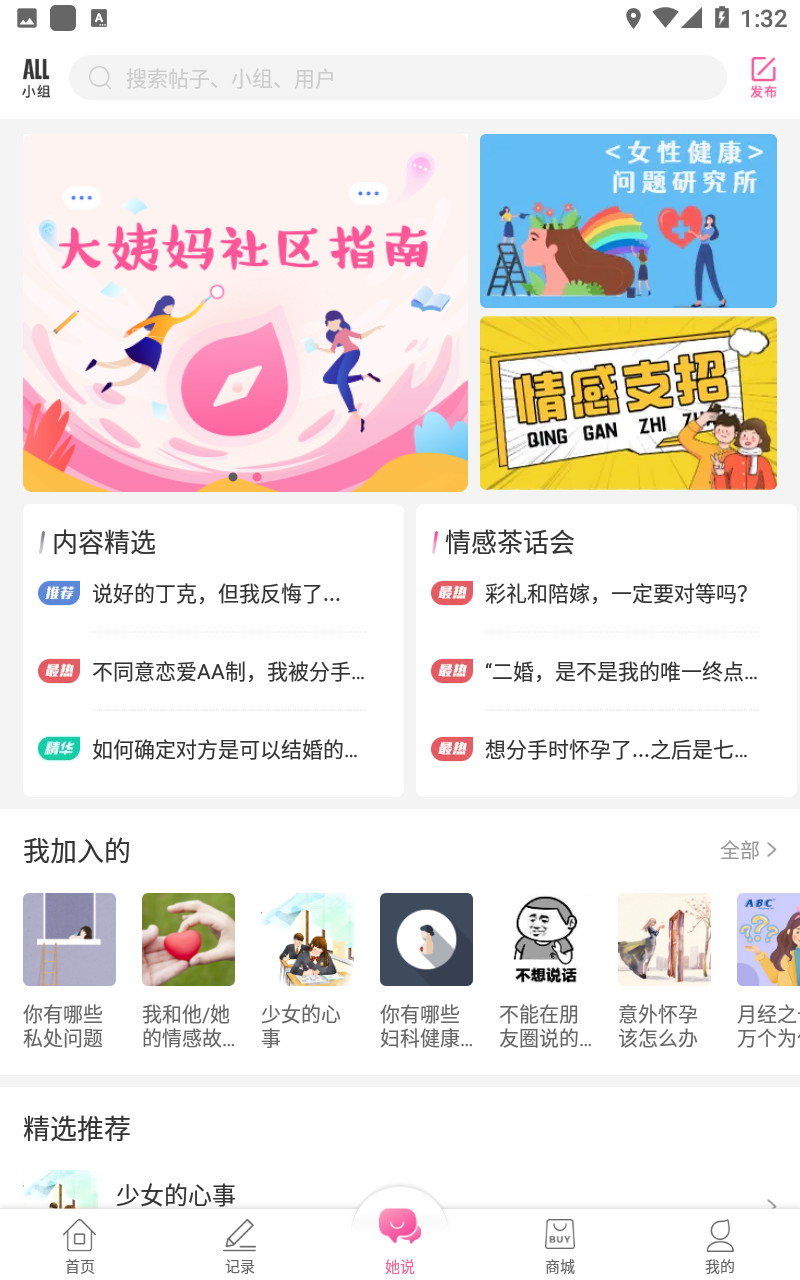Open the 大姨妈社区指南 banner
Image resolution: width=800 pixels, height=1280 pixels.
(245, 312)
